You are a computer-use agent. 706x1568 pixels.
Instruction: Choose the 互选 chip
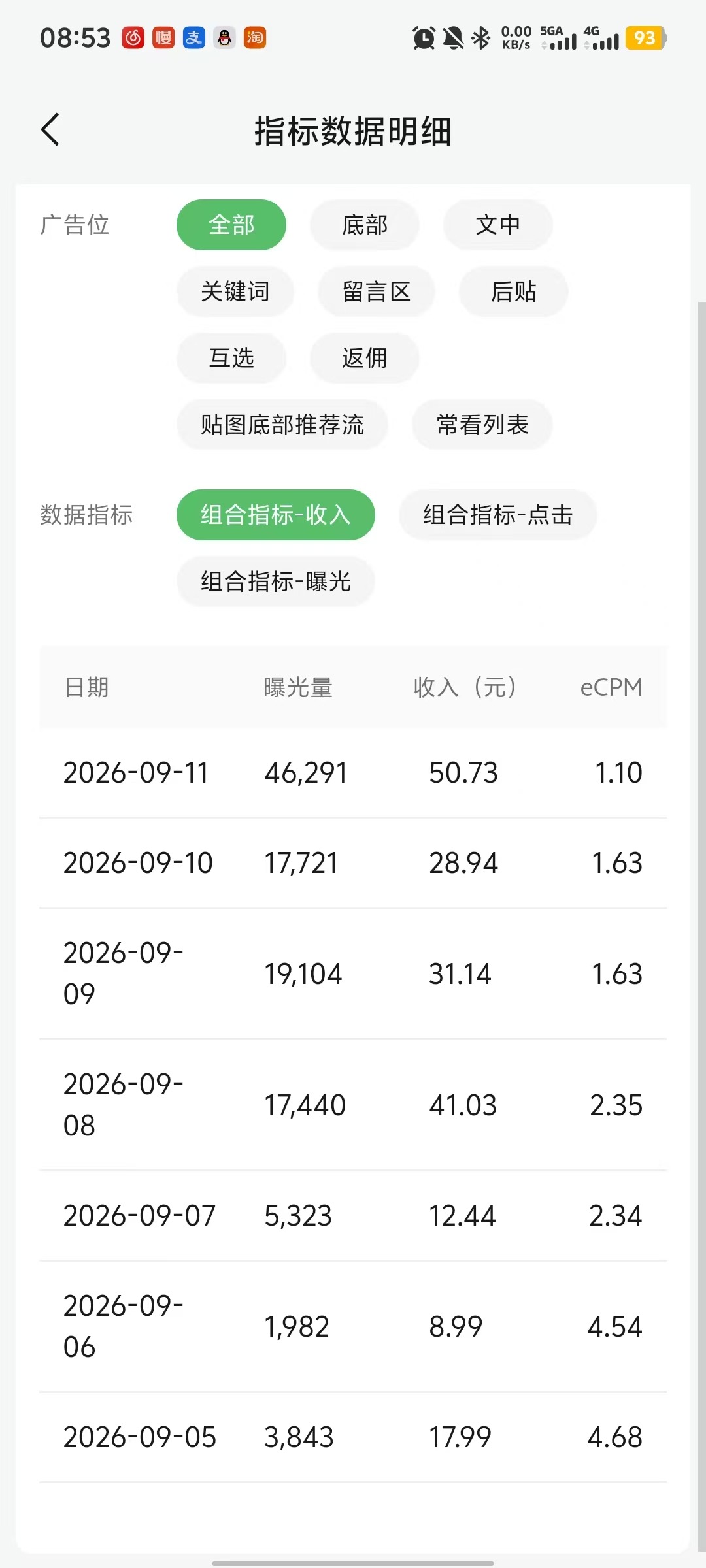(231, 358)
